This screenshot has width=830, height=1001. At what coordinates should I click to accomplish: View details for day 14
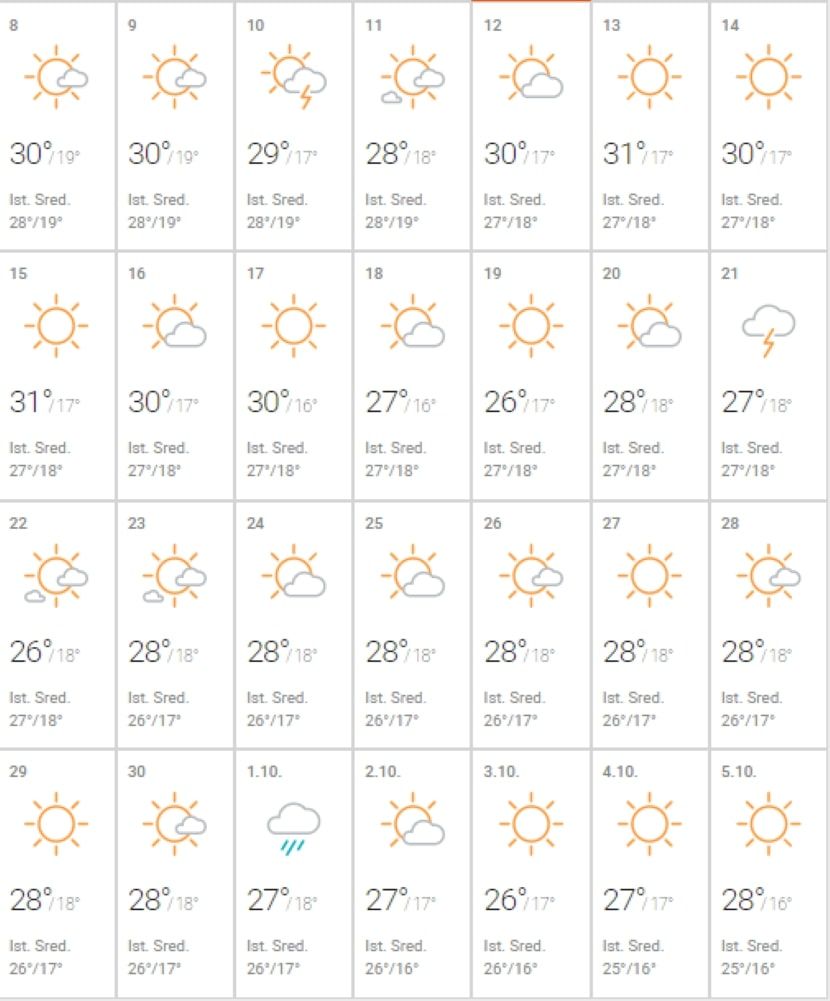(x=768, y=125)
